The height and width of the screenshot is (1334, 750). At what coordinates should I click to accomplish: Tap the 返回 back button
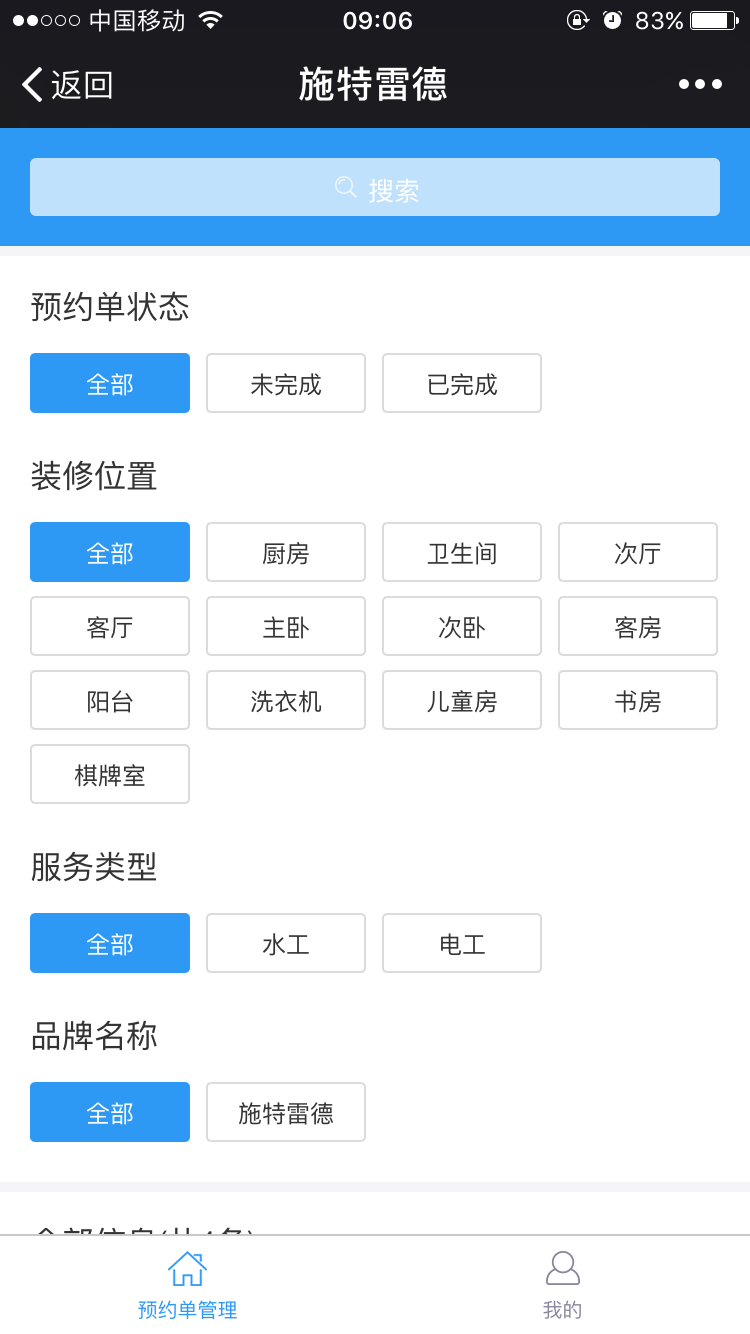(x=68, y=85)
